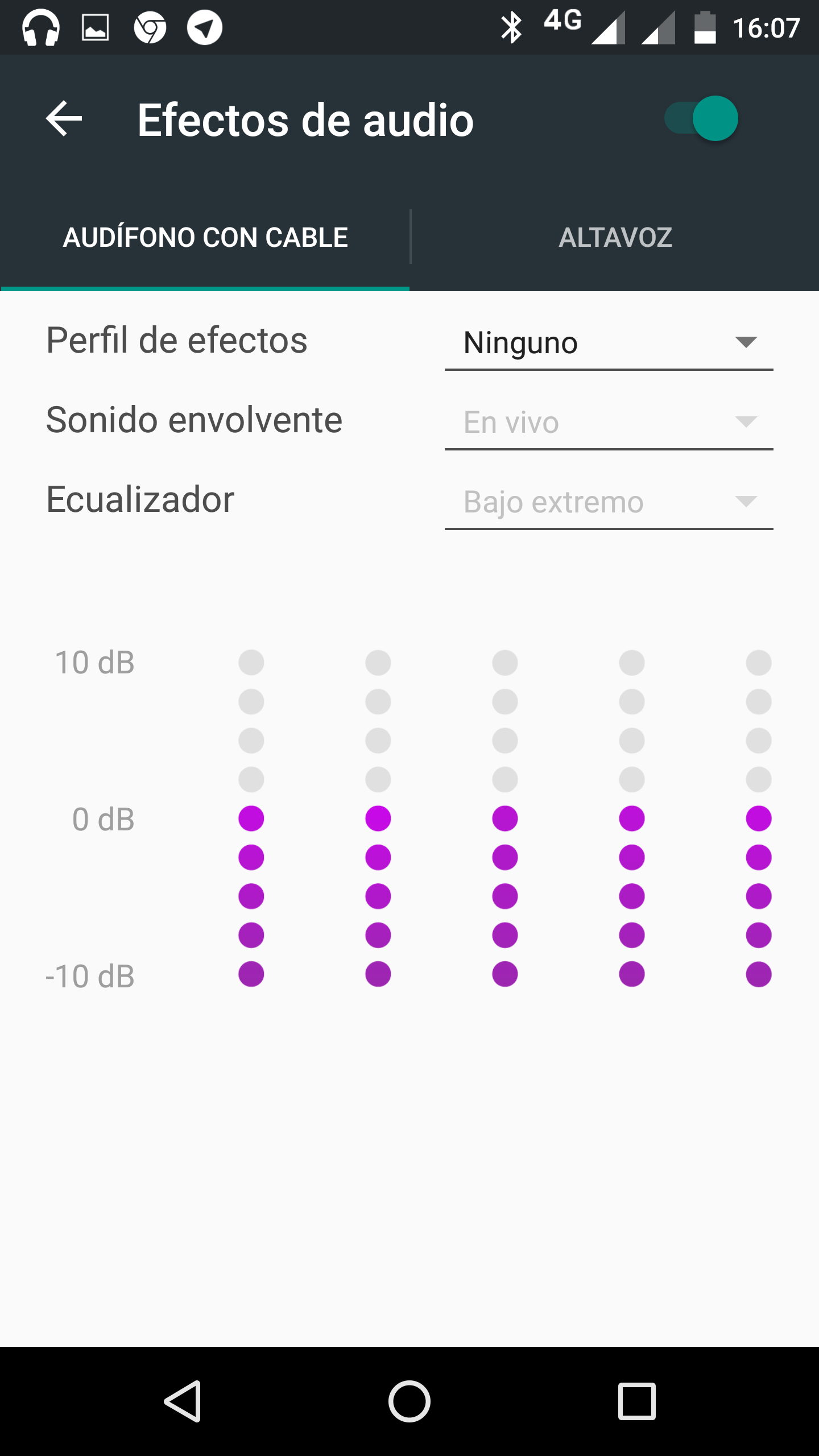Open the Ecualizador preset dropdown
819x1456 pixels.
click(x=609, y=502)
